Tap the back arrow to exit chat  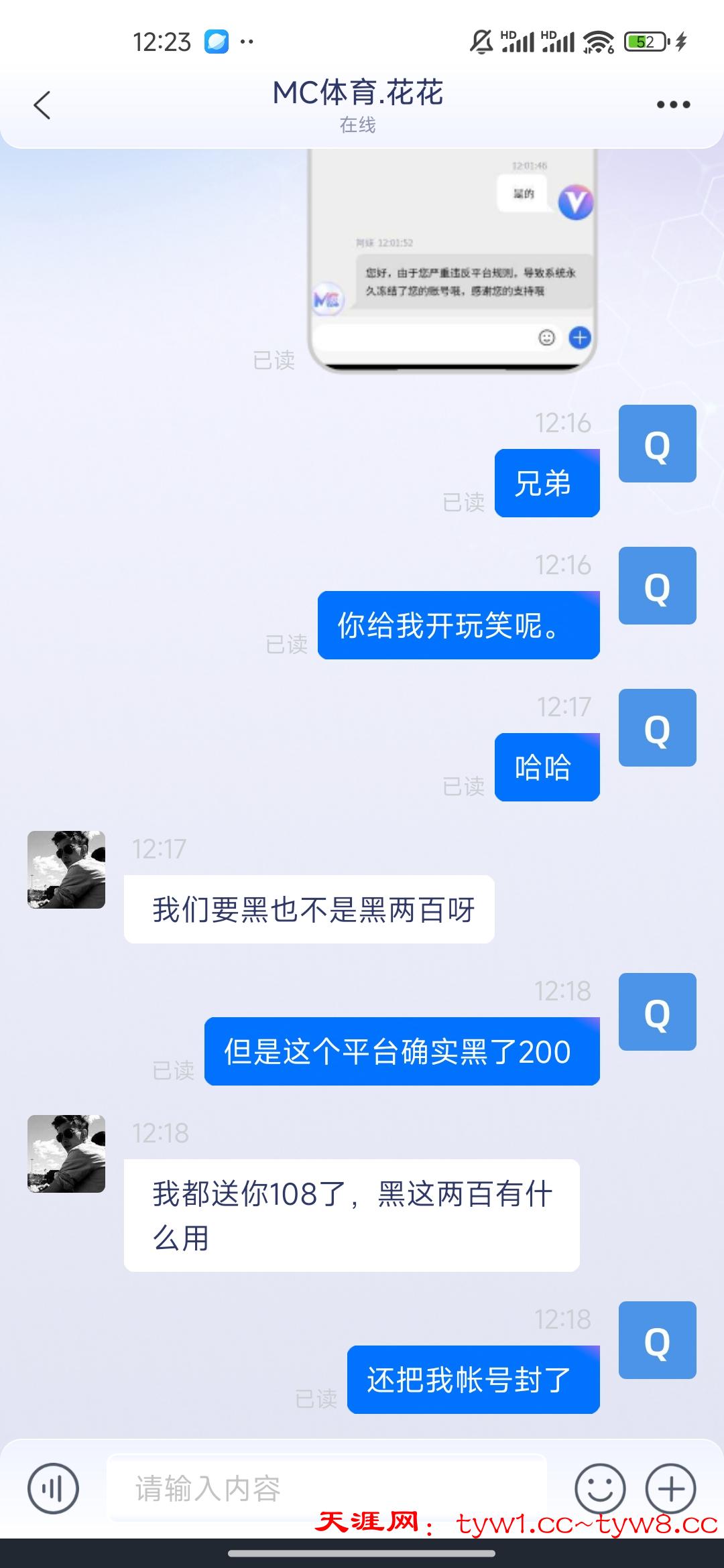42,104
